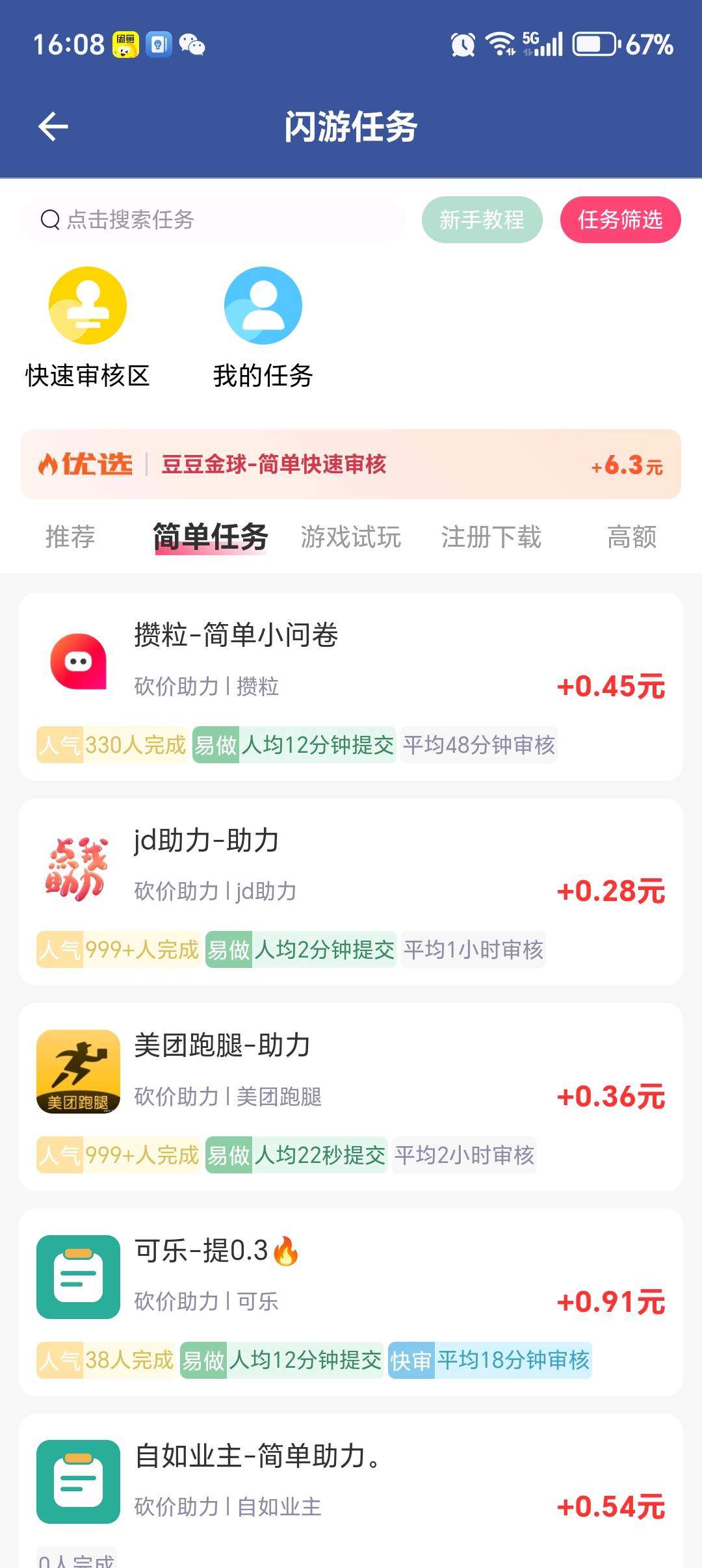Tap the back arrow in the header
702x1568 pixels.
click(53, 127)
